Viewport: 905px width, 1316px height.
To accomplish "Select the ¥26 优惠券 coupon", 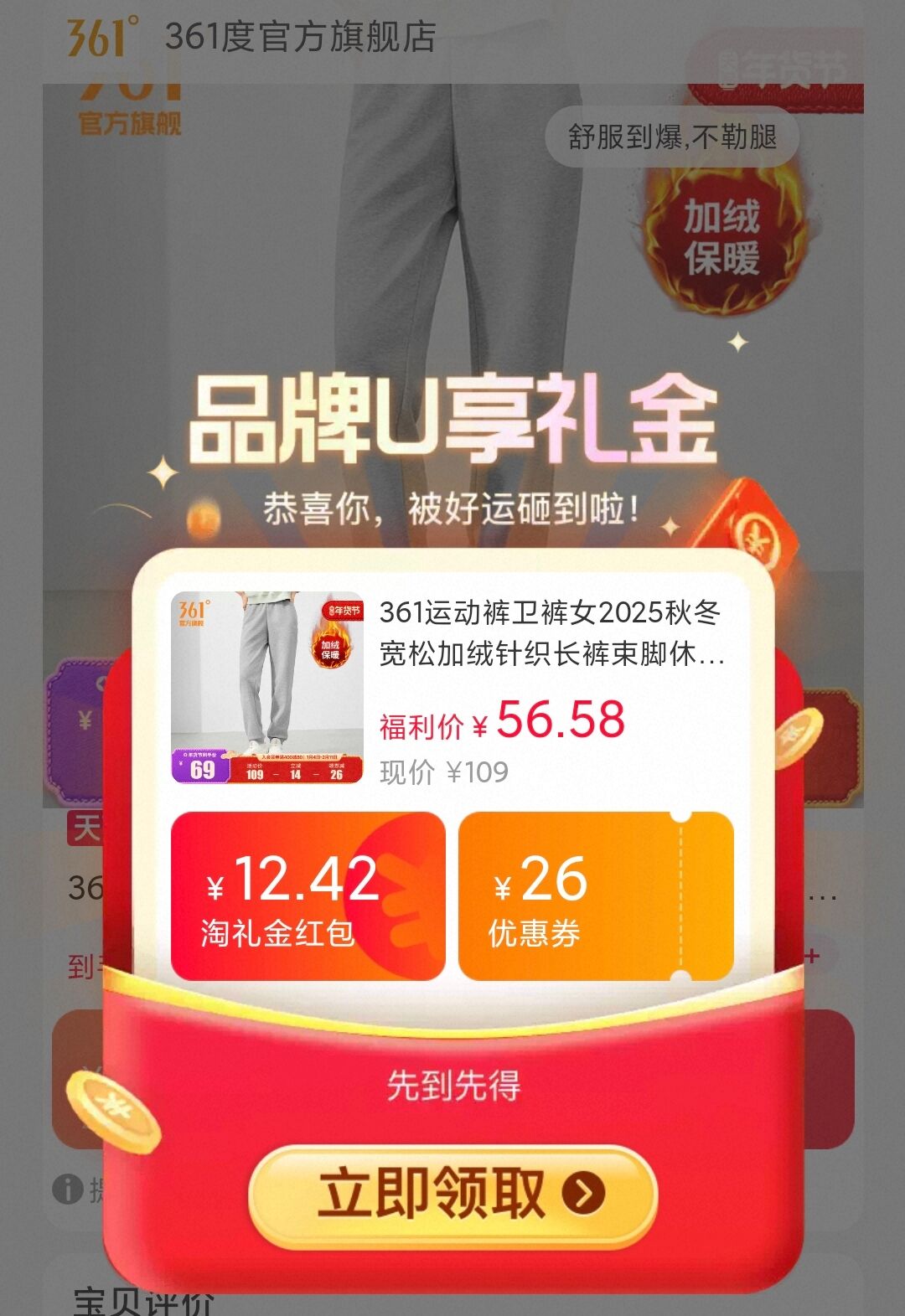I will coord(596,895).
